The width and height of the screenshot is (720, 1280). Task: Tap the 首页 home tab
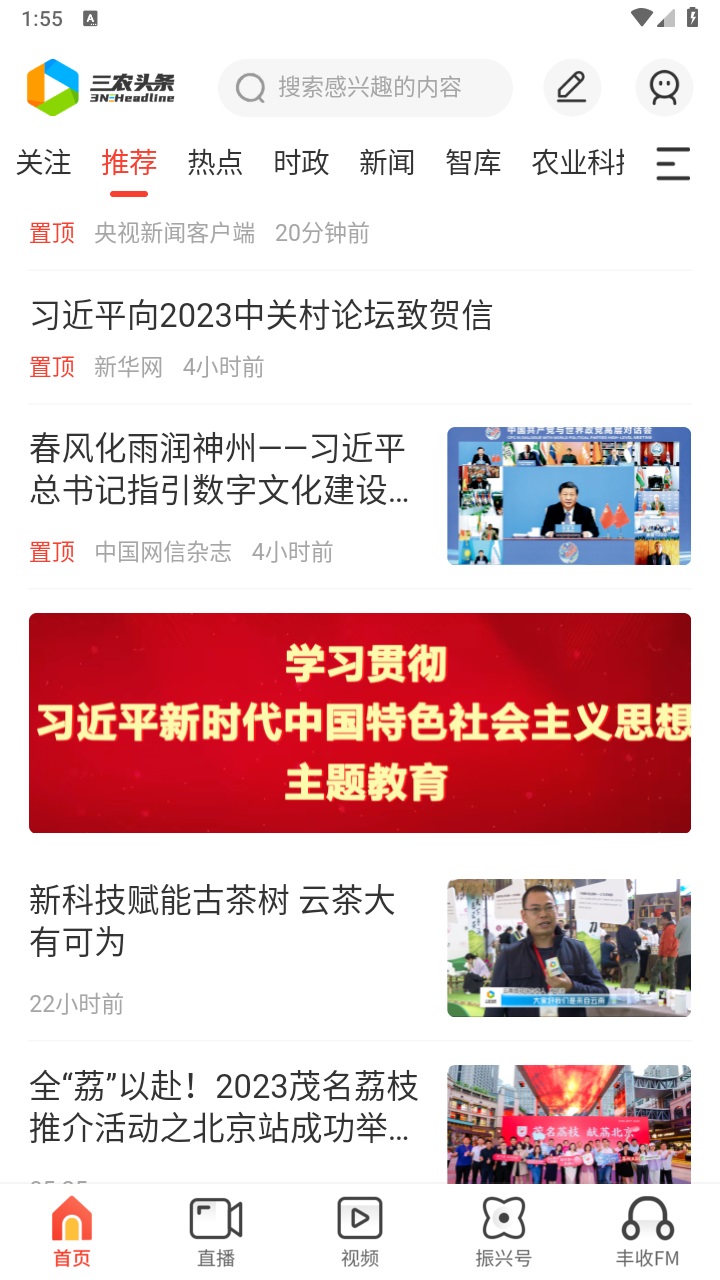point(72,1232)
